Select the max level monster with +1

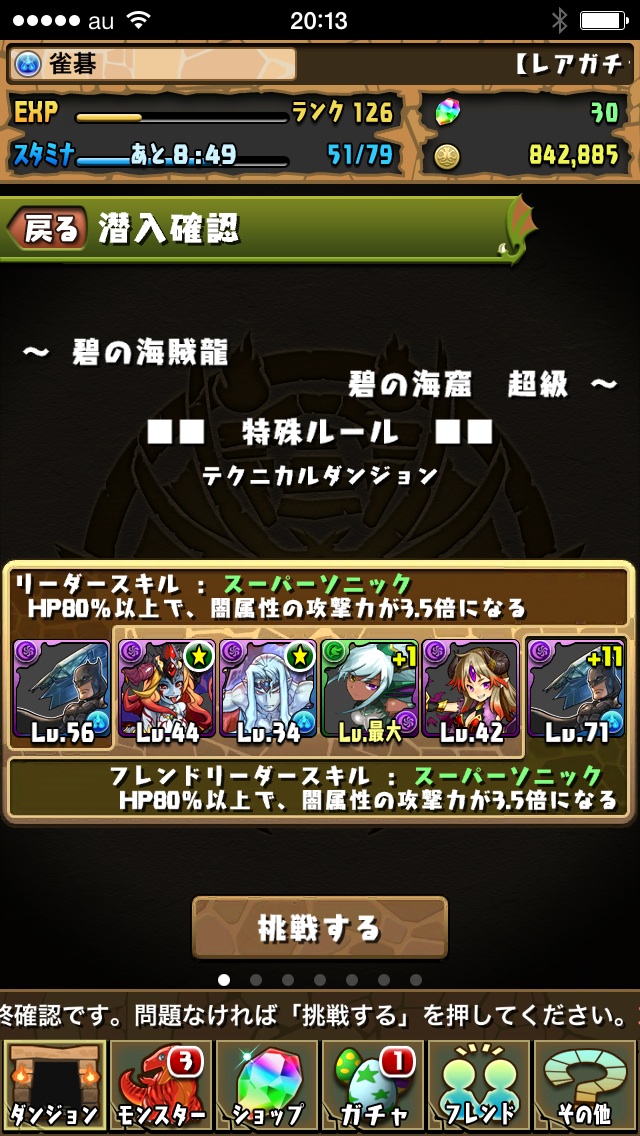[369, 690]
